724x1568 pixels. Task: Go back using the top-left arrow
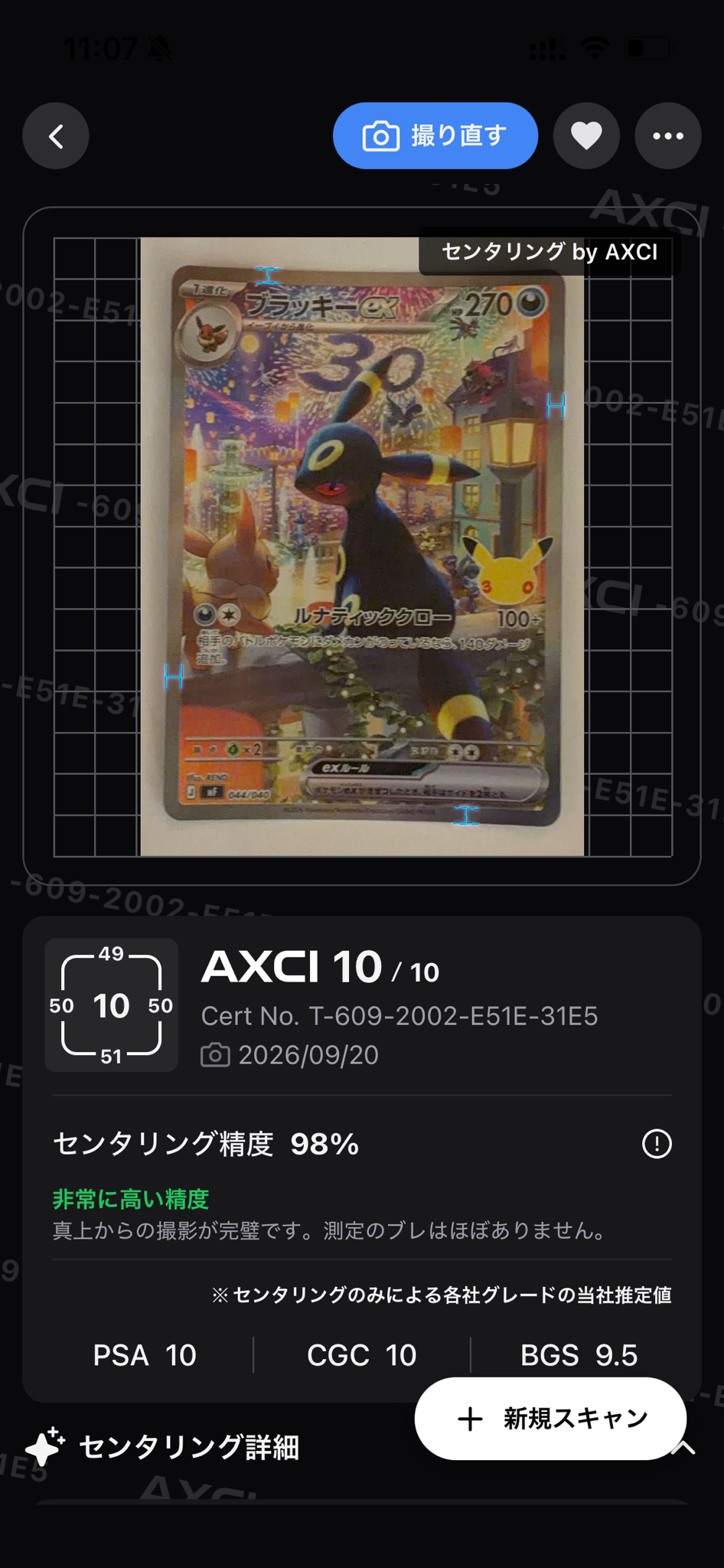56,136
